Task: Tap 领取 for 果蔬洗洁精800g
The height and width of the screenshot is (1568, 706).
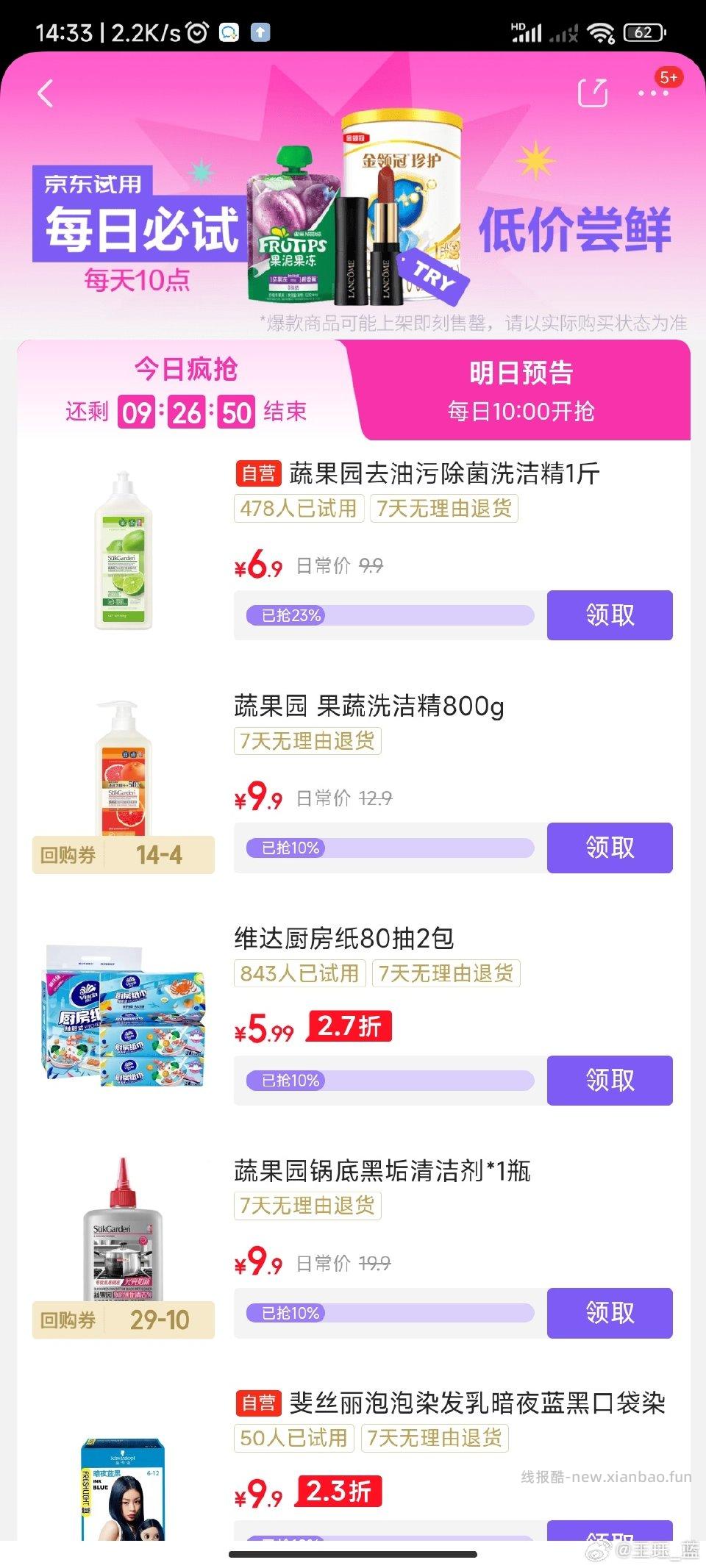Action: pos(610,848)
